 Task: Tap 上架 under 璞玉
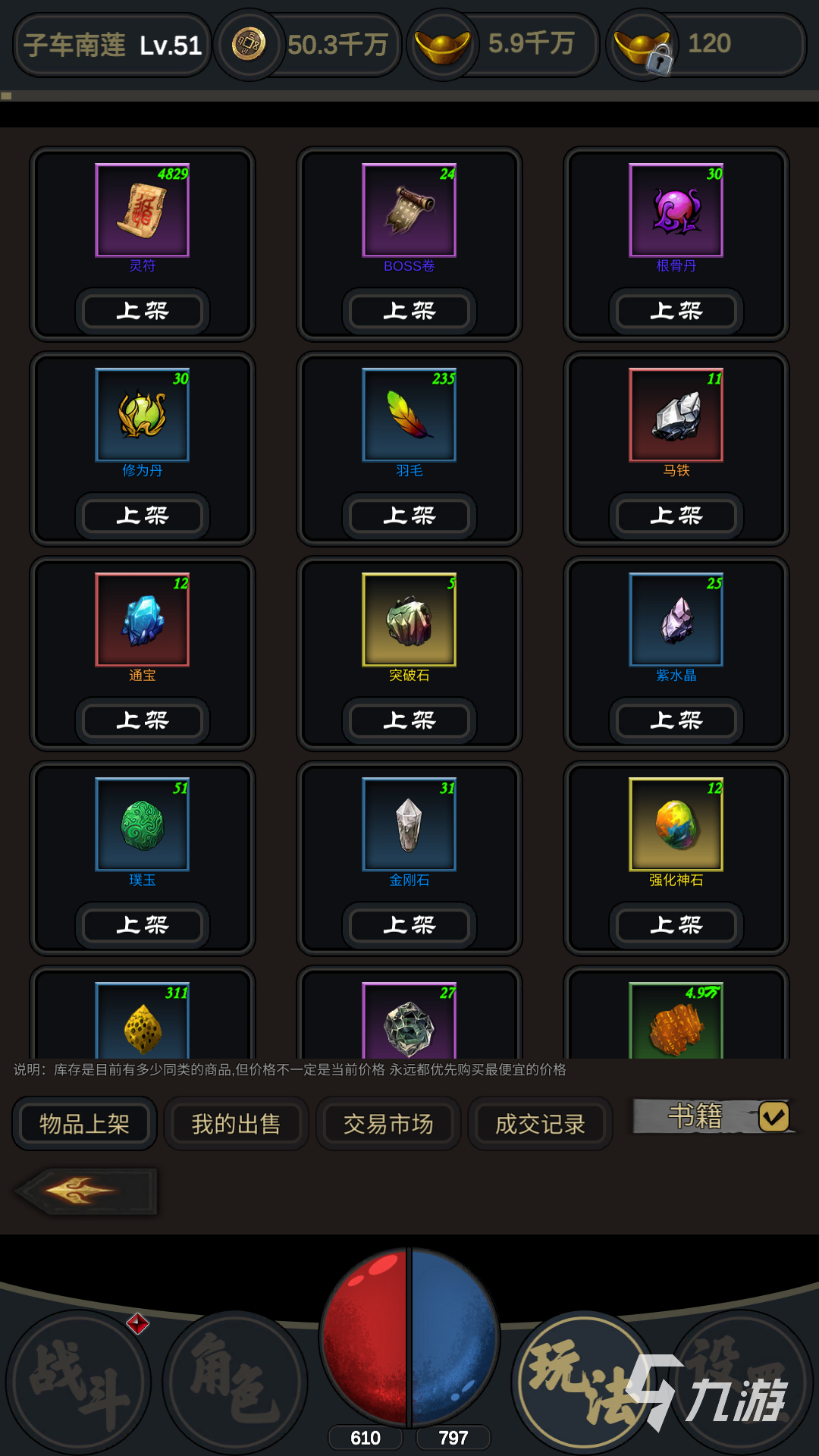[x=143, y=925]
